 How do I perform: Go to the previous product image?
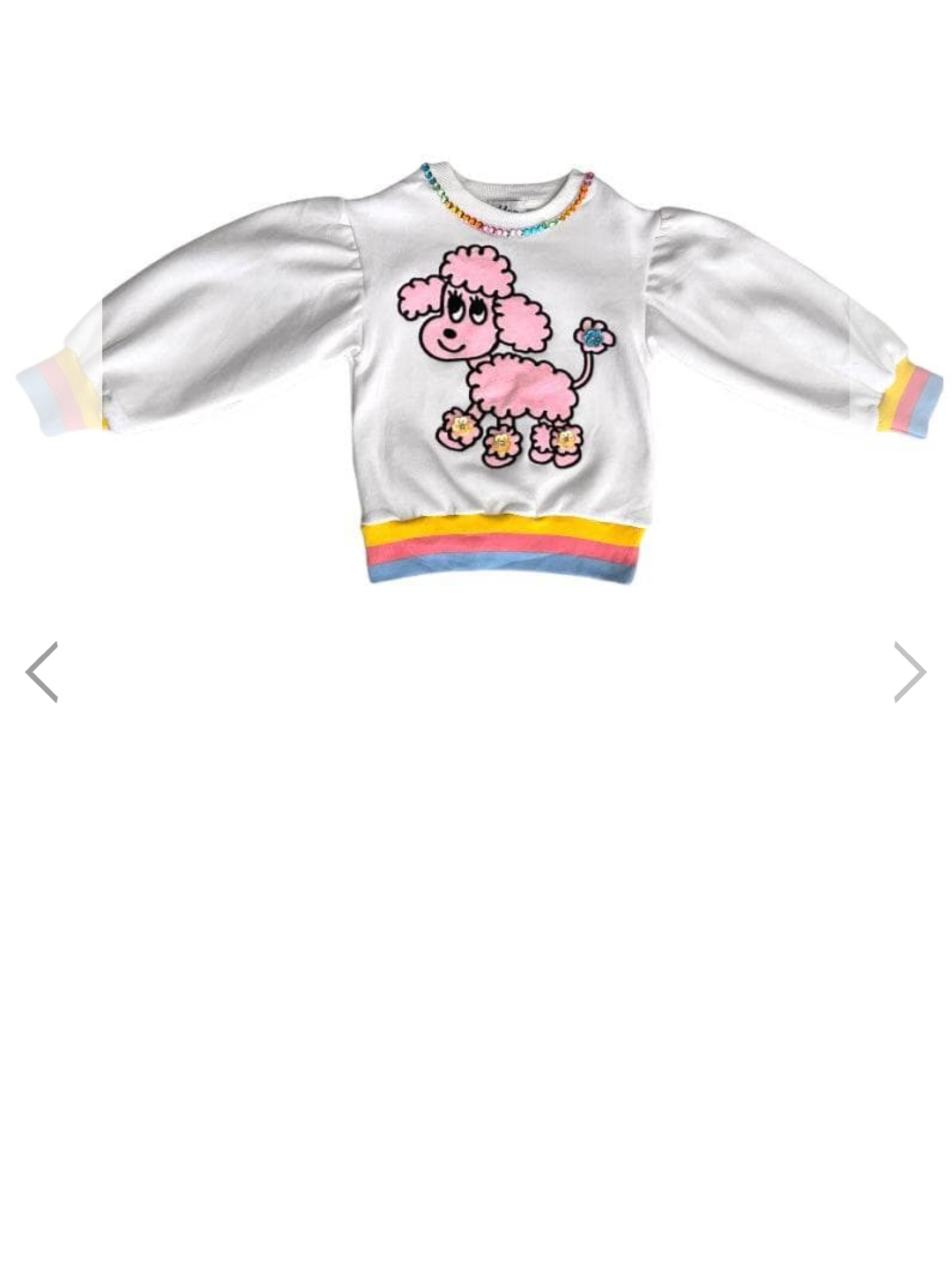(41, 672)
